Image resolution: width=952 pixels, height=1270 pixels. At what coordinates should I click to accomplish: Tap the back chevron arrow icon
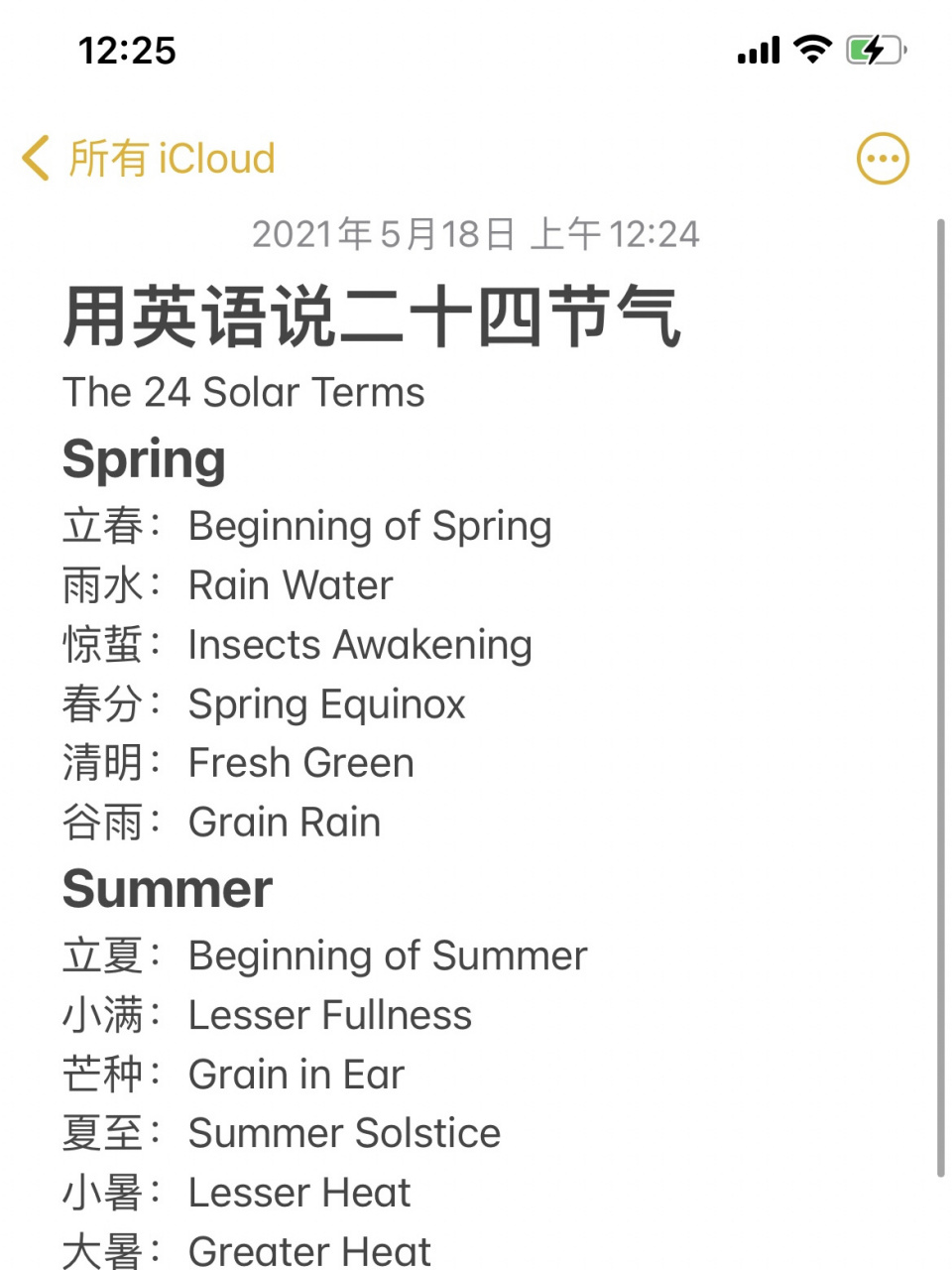point(34,158)
